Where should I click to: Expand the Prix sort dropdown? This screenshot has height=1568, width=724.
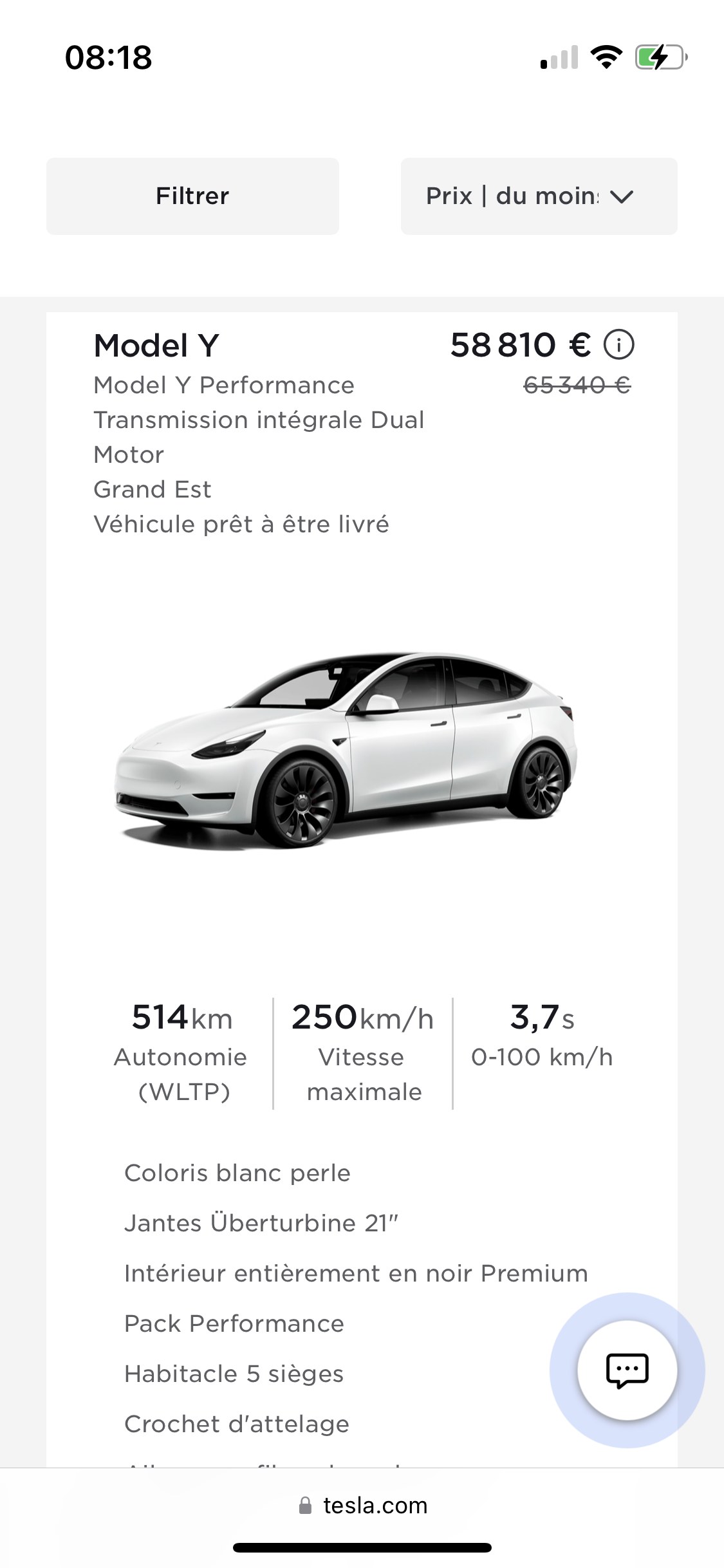pyautogui.click(x=539, y=196)
